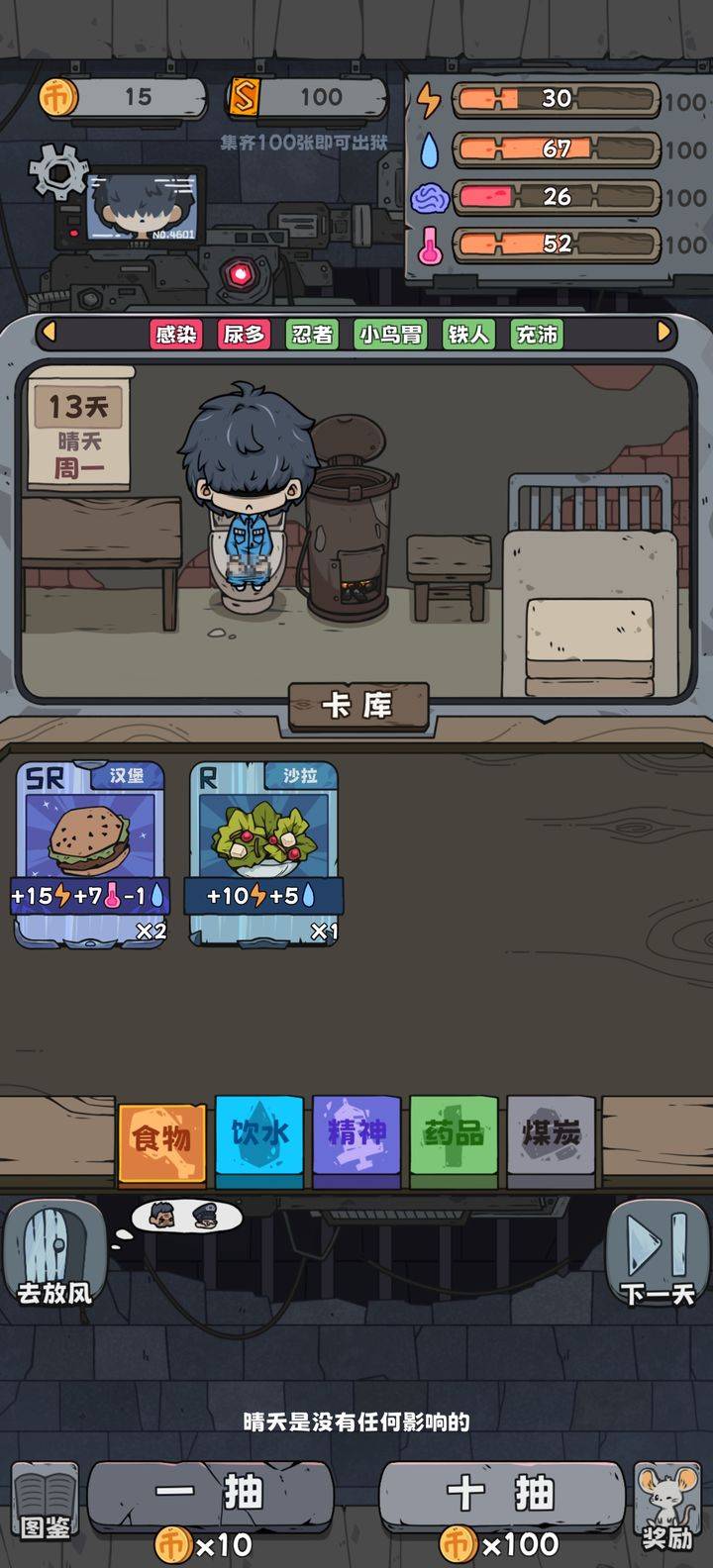Toggle the 忍者 status effect

tap(313, 336)
